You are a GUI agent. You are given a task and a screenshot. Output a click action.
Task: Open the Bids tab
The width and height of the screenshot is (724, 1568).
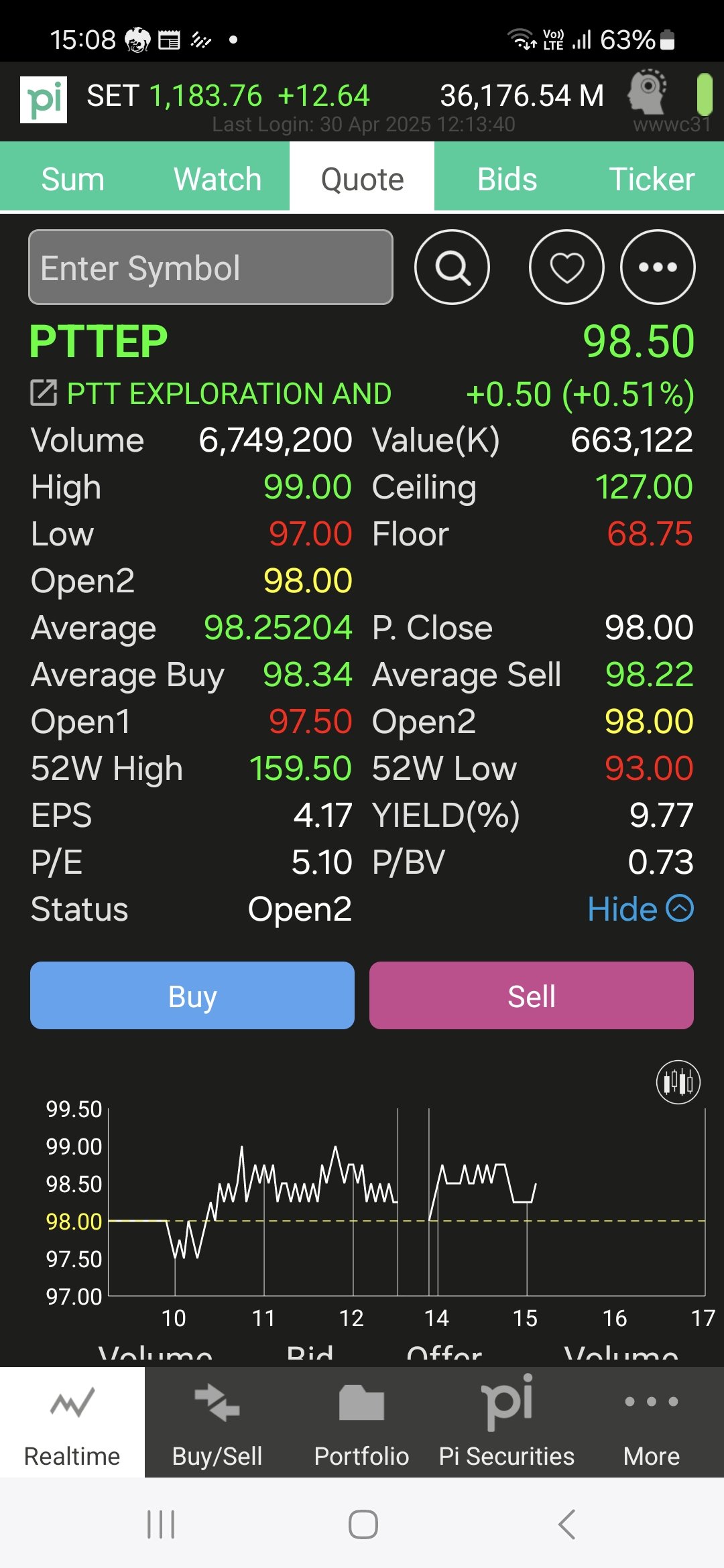coord(507,179)
